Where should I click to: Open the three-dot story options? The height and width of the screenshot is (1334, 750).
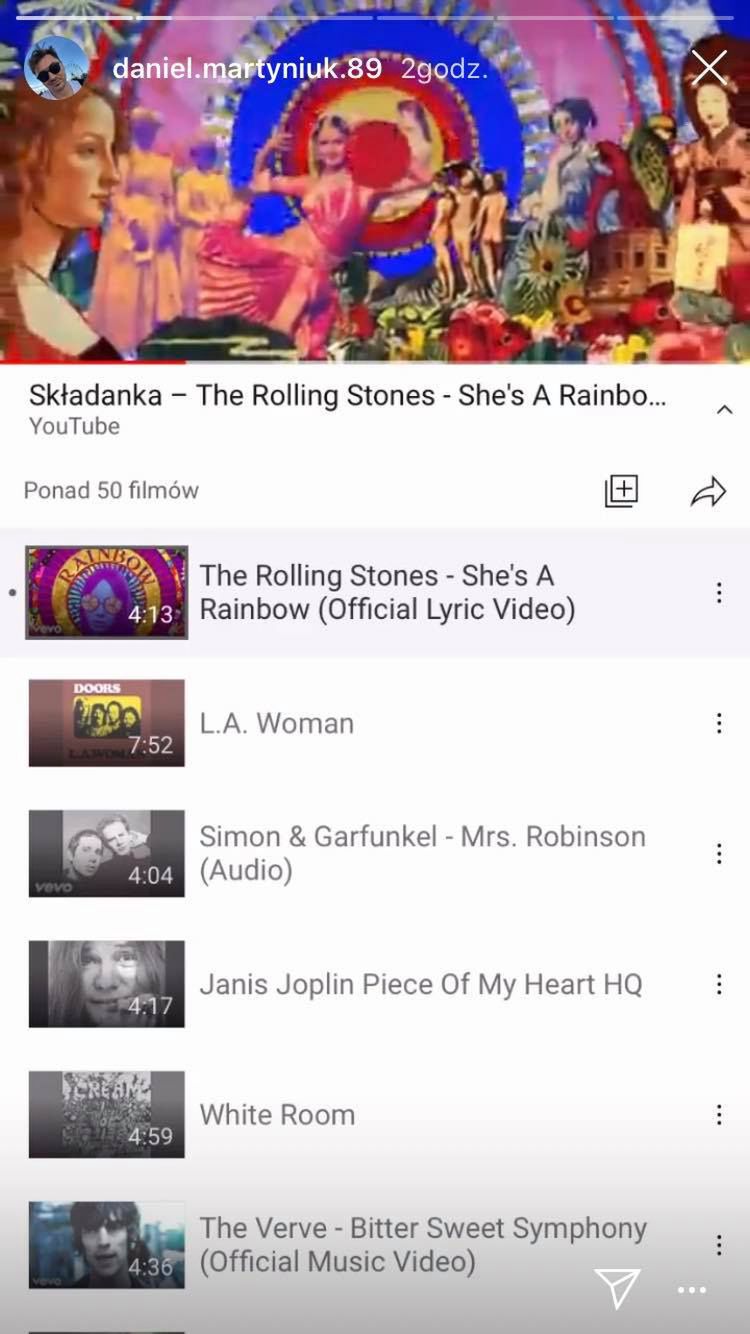tap(692, 1290)
